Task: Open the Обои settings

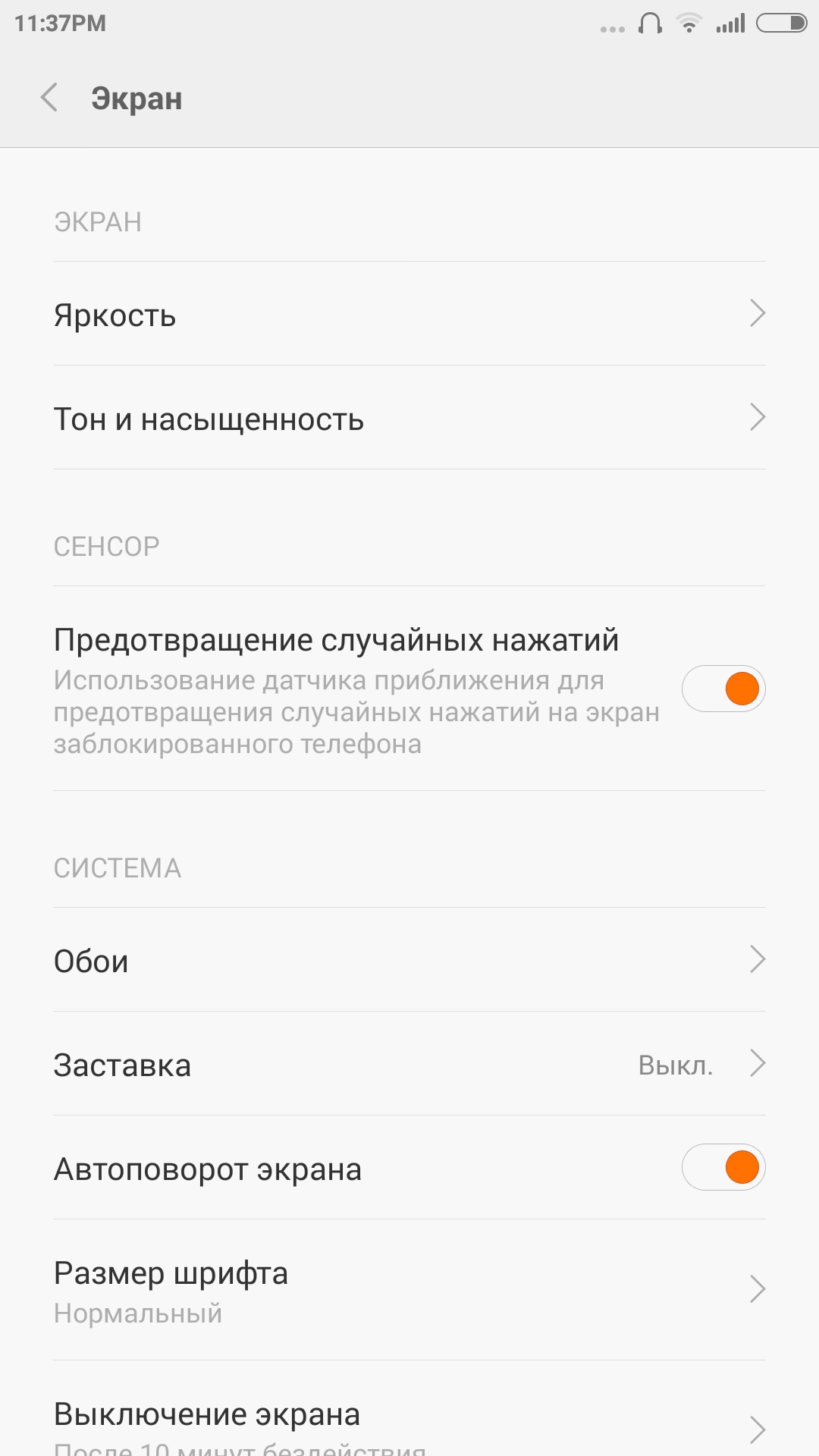Action: click(409, 960)
